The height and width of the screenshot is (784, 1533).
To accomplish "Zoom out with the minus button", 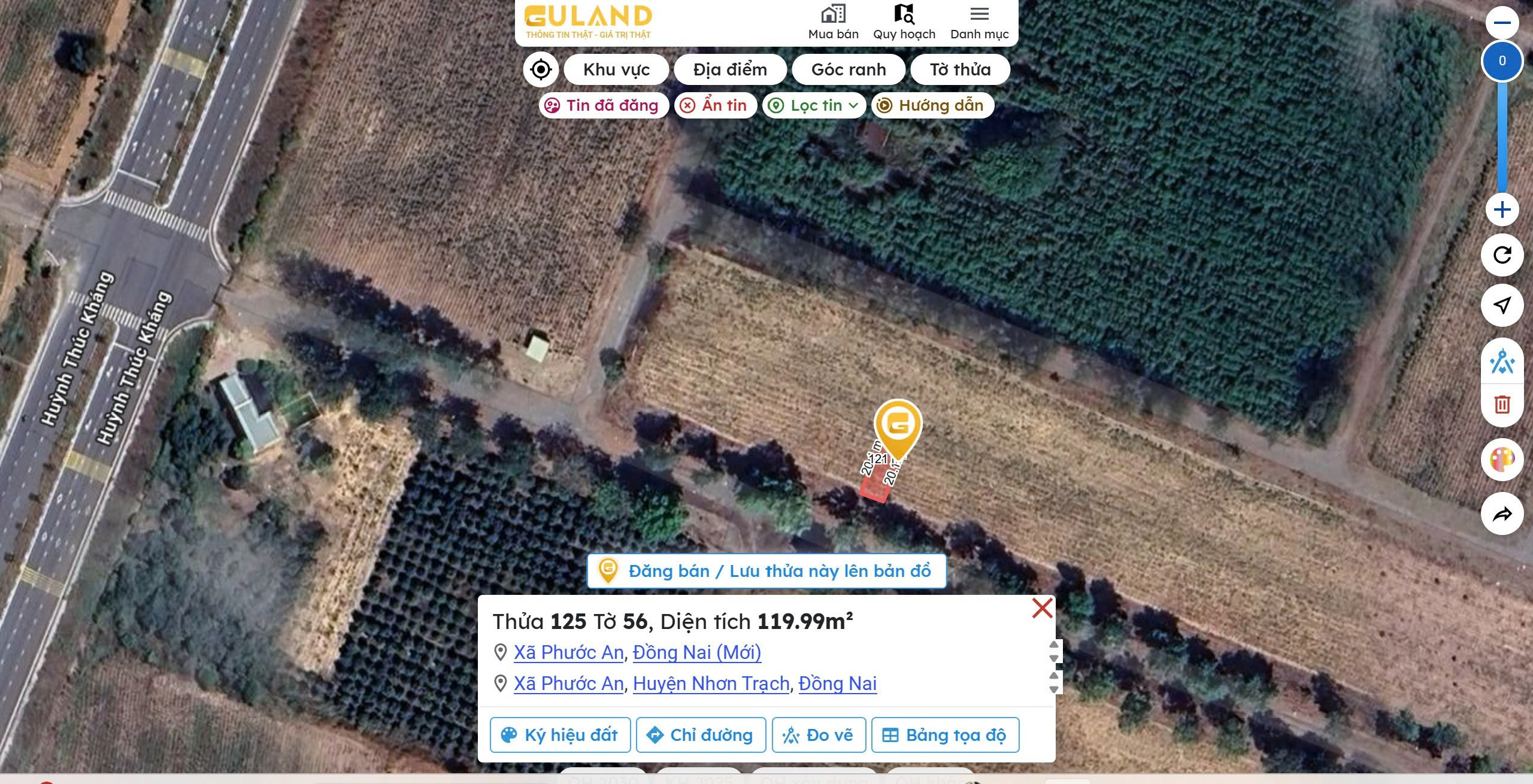I will pos(1502,23).
